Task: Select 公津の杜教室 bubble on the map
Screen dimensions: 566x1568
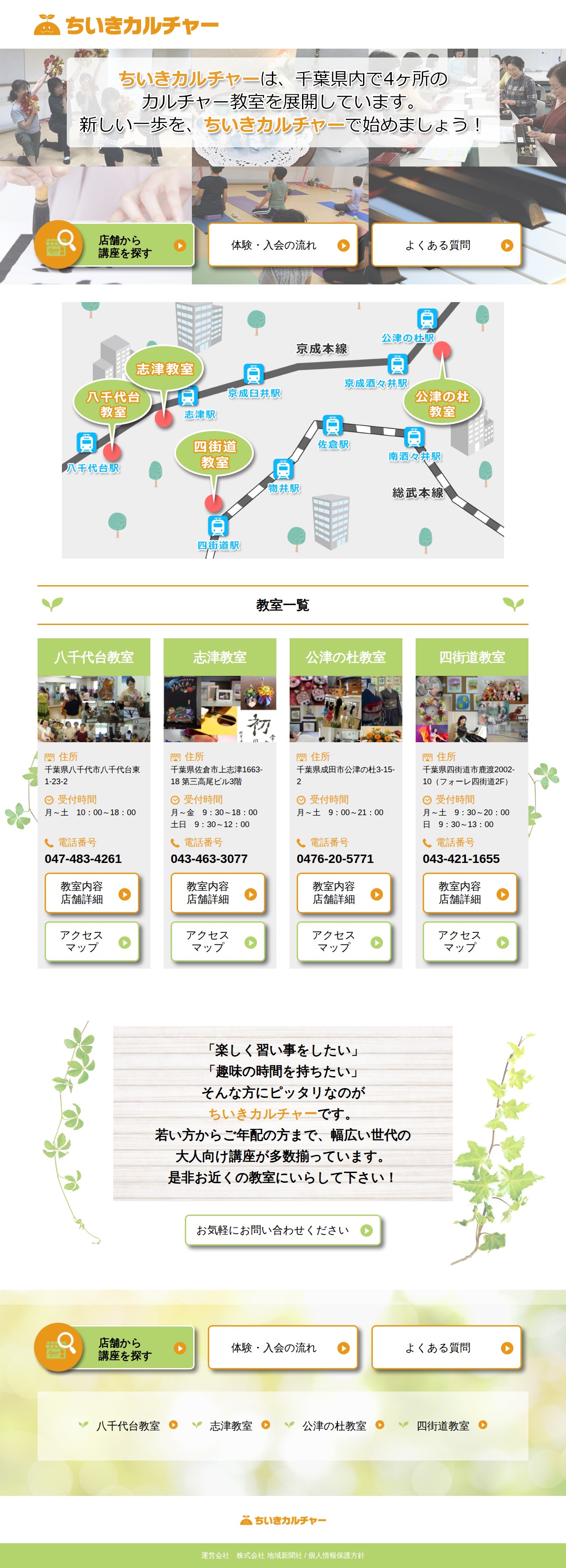Action: (442, 403)
